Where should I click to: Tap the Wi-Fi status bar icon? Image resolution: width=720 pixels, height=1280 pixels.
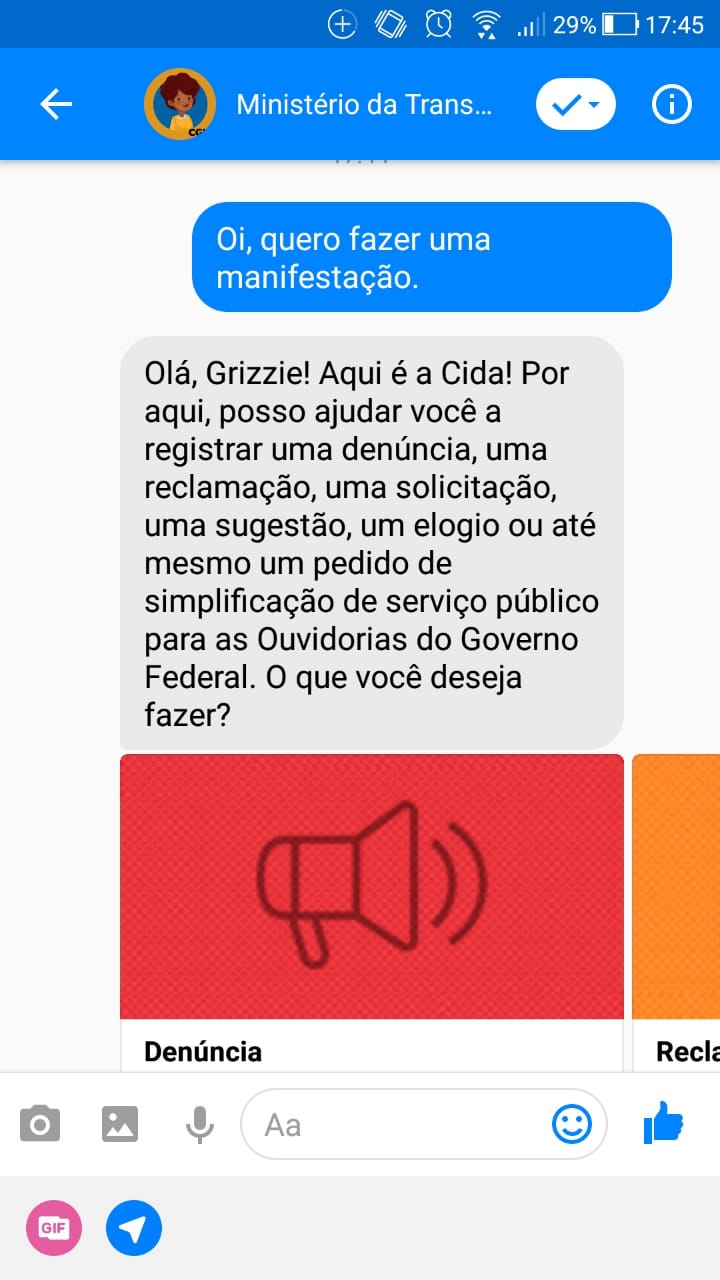pyautogui.click(x=487, y=22)
